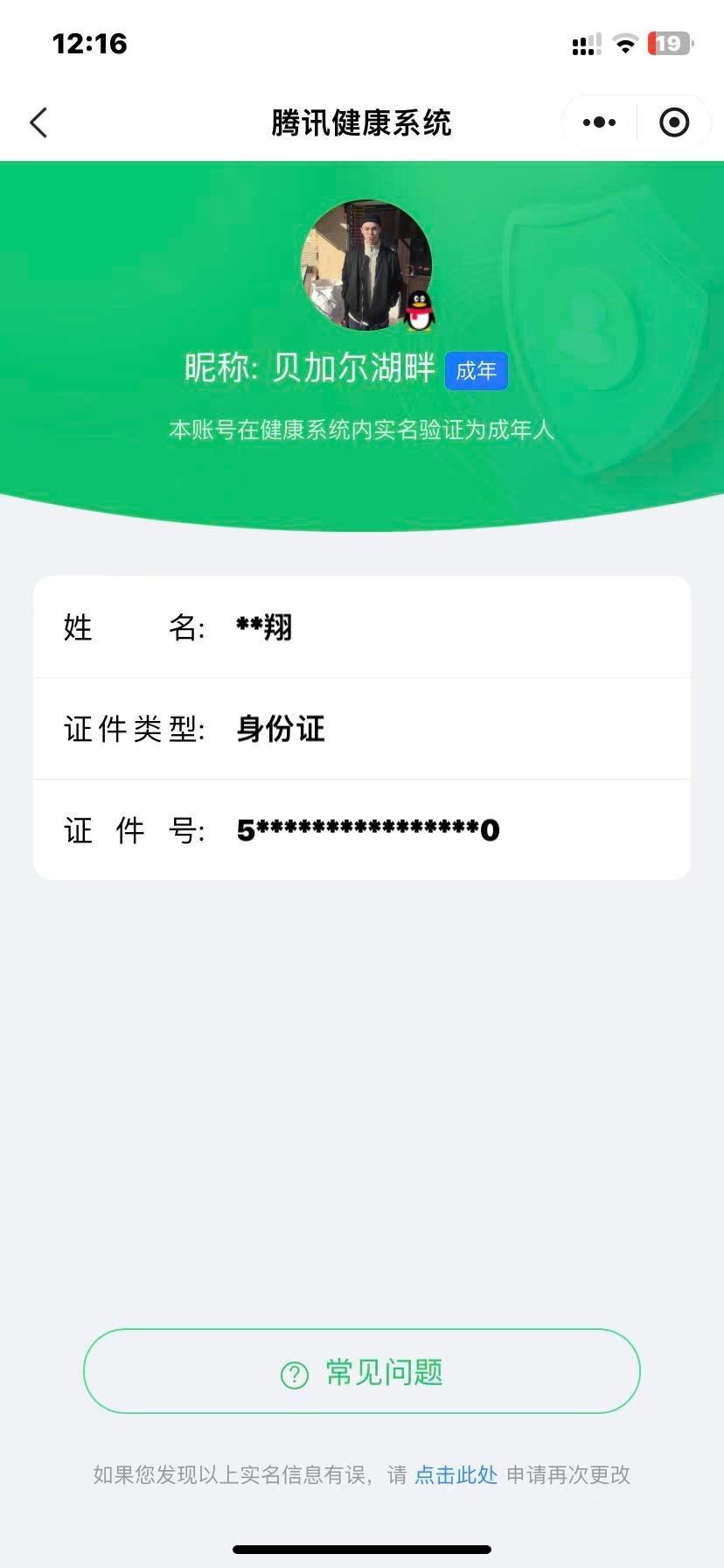The height and width of the screenshot is (1568, 724).
Task: Open the more options menu (三个点图标)
Action: click(598, 122)
